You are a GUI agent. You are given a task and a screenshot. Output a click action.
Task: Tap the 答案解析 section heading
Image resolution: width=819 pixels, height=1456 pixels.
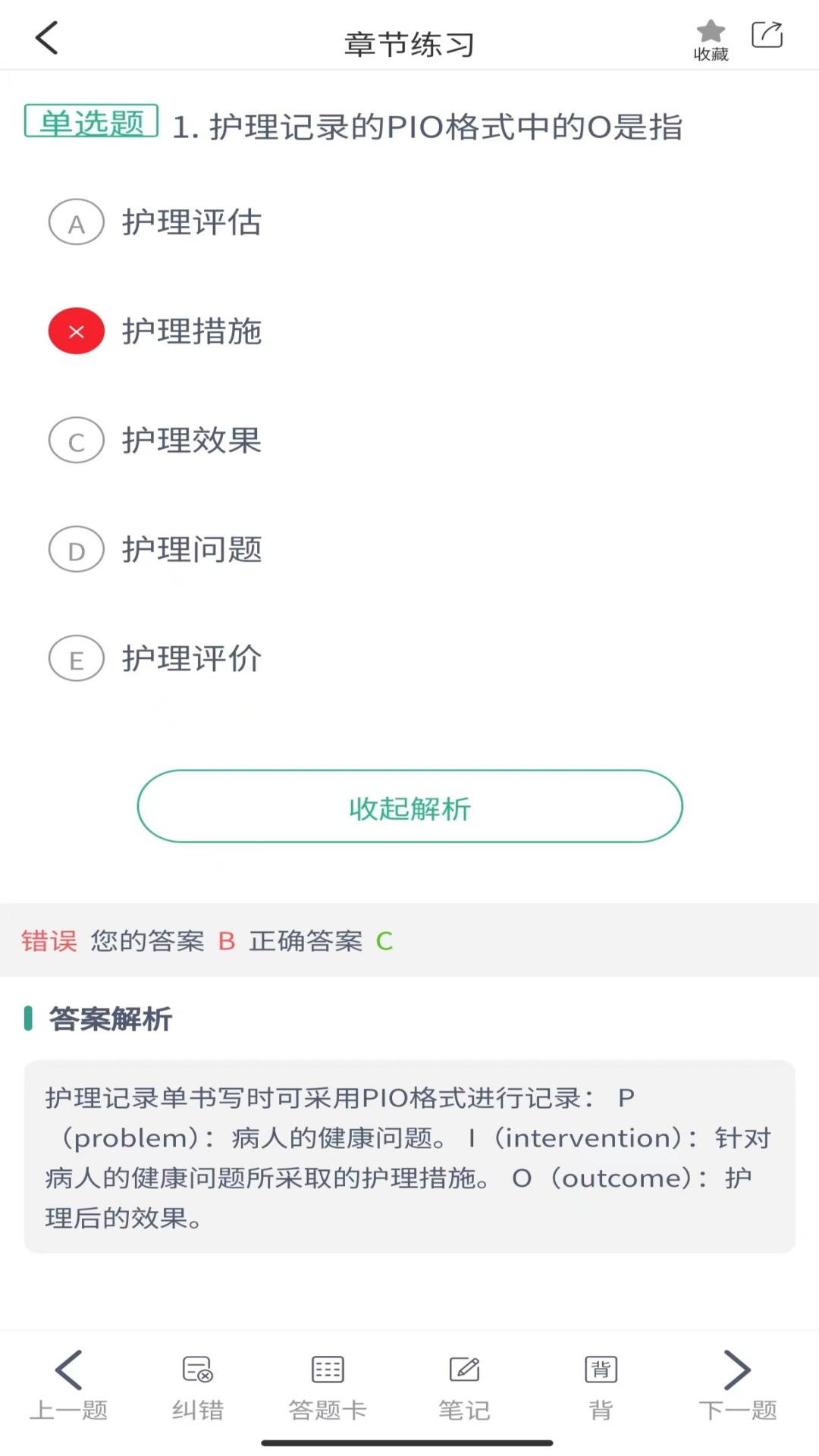(x=108, y=1020)
